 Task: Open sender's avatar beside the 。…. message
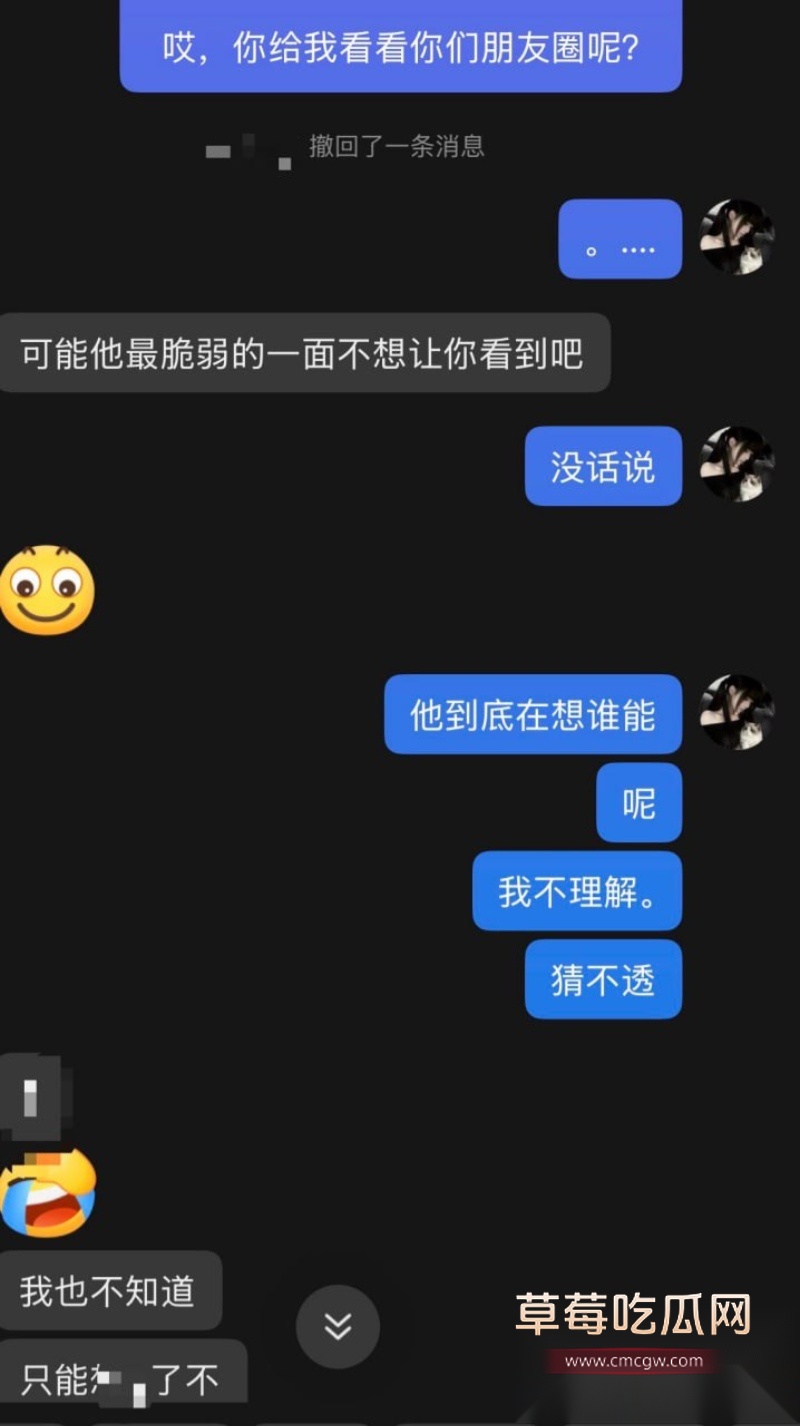(x=737, y=237)
